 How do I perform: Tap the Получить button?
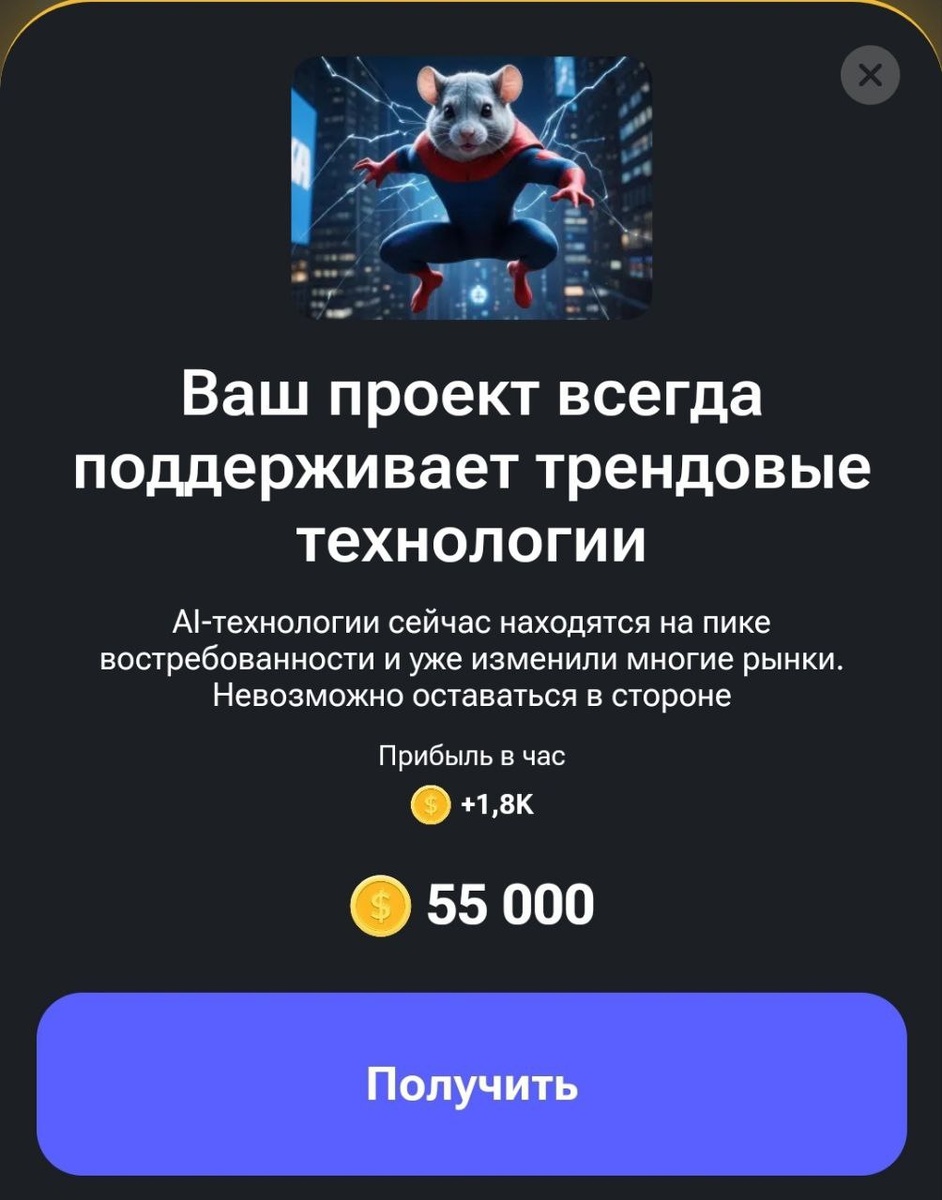pos(471,1084)
